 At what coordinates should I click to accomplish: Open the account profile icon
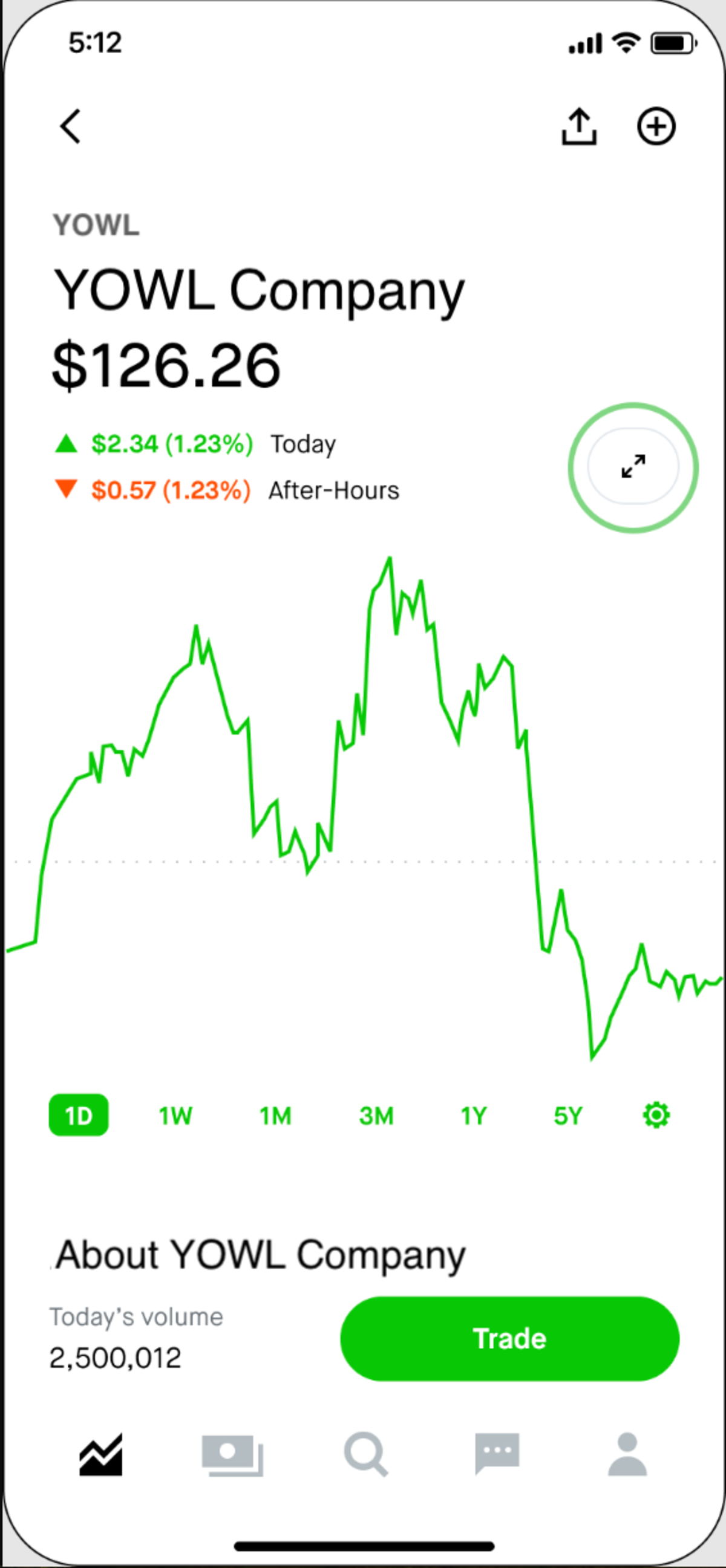coord(630,1455)
